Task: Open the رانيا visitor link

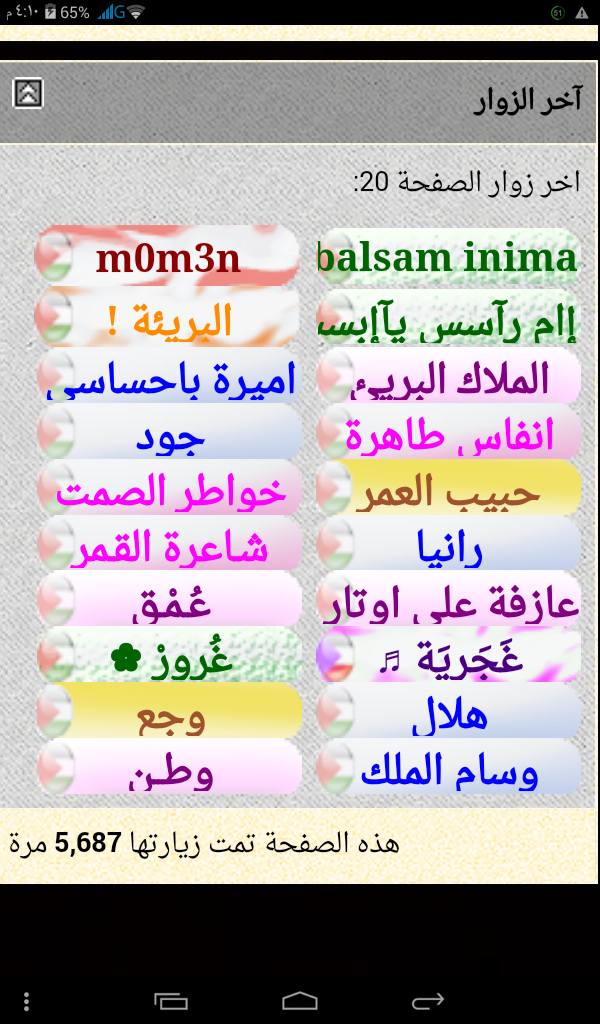Action: click(x=449, y=544)
